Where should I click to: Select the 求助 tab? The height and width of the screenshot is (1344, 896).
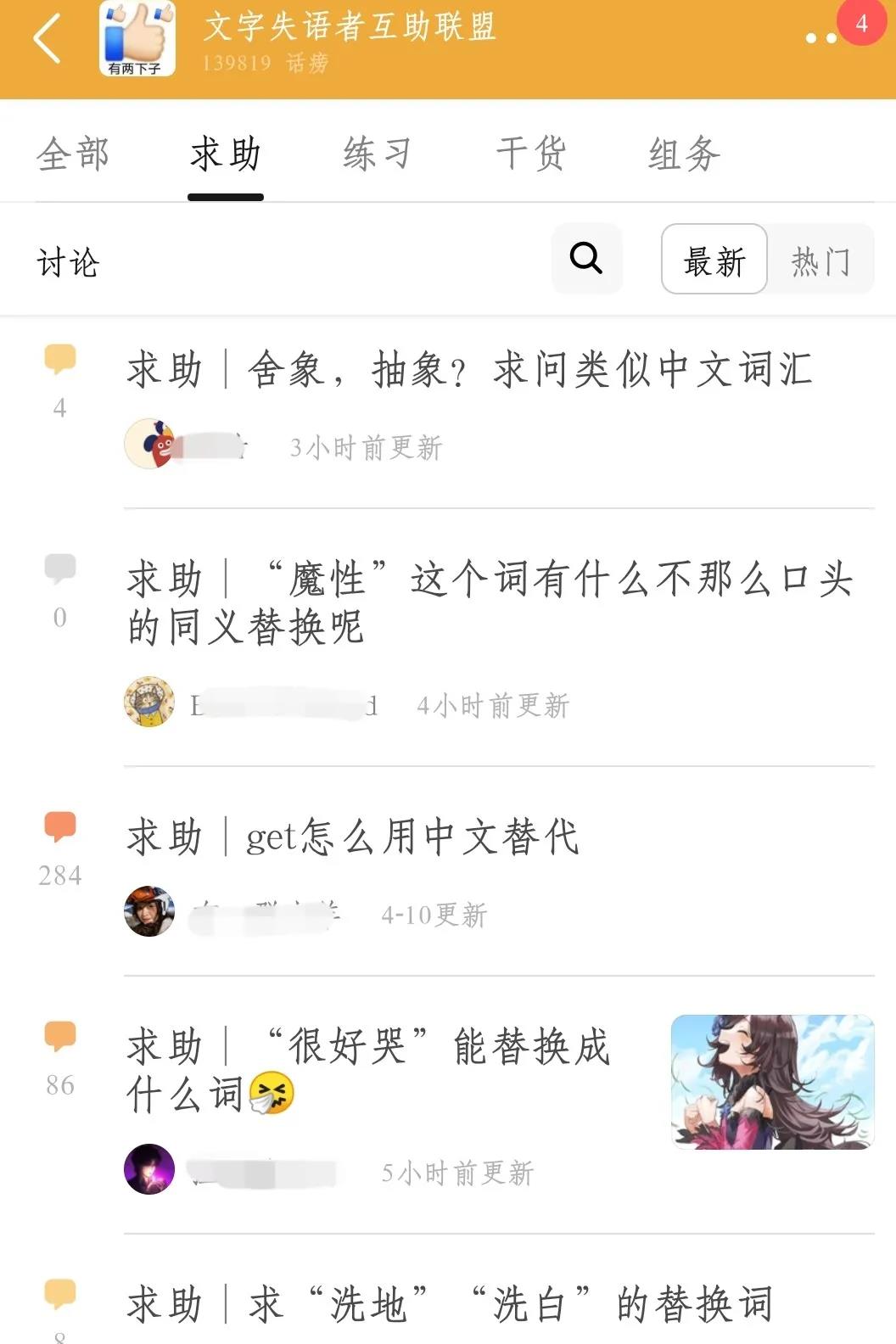pos(225,154)
